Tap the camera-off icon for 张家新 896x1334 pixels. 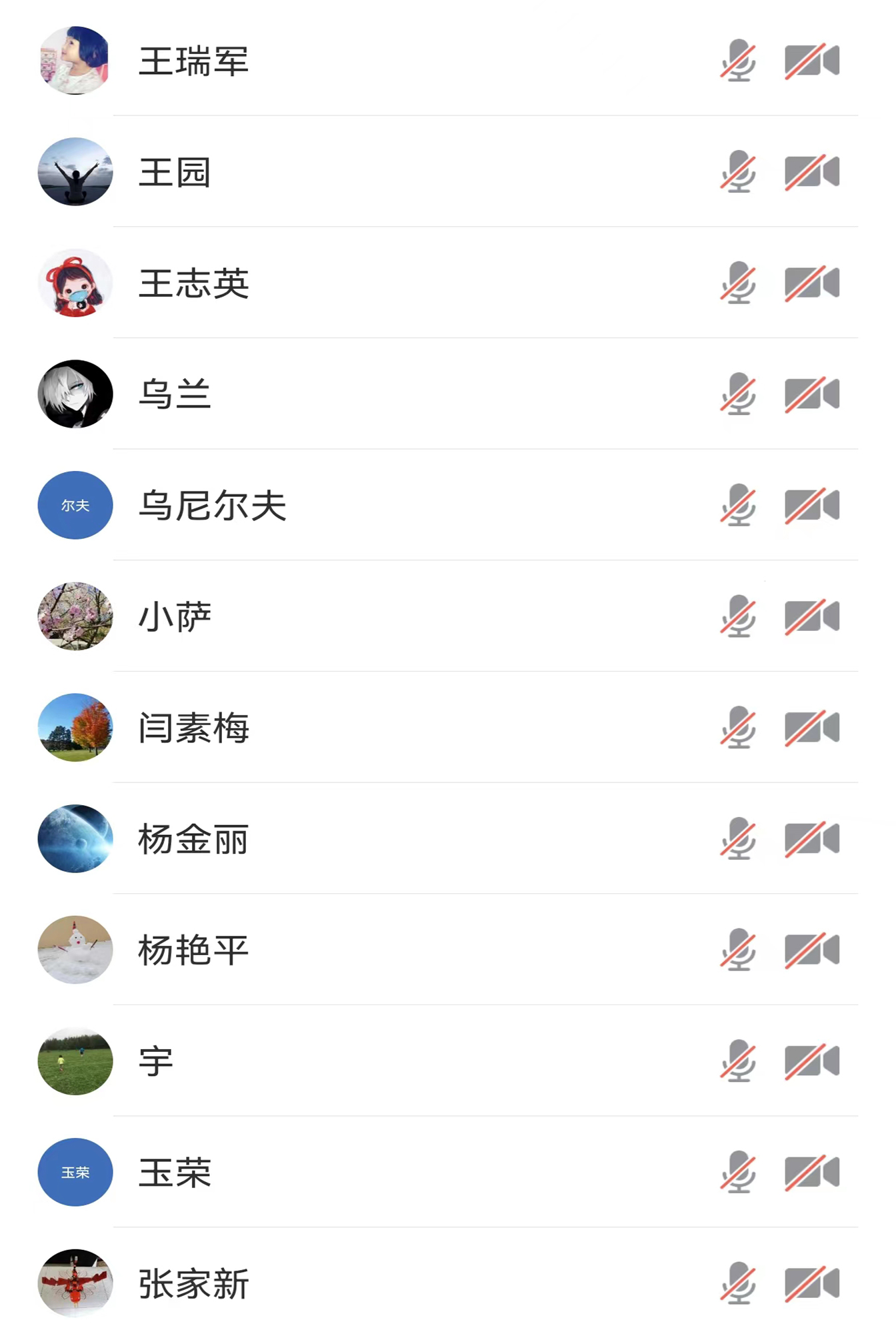tap(811, 1283)
